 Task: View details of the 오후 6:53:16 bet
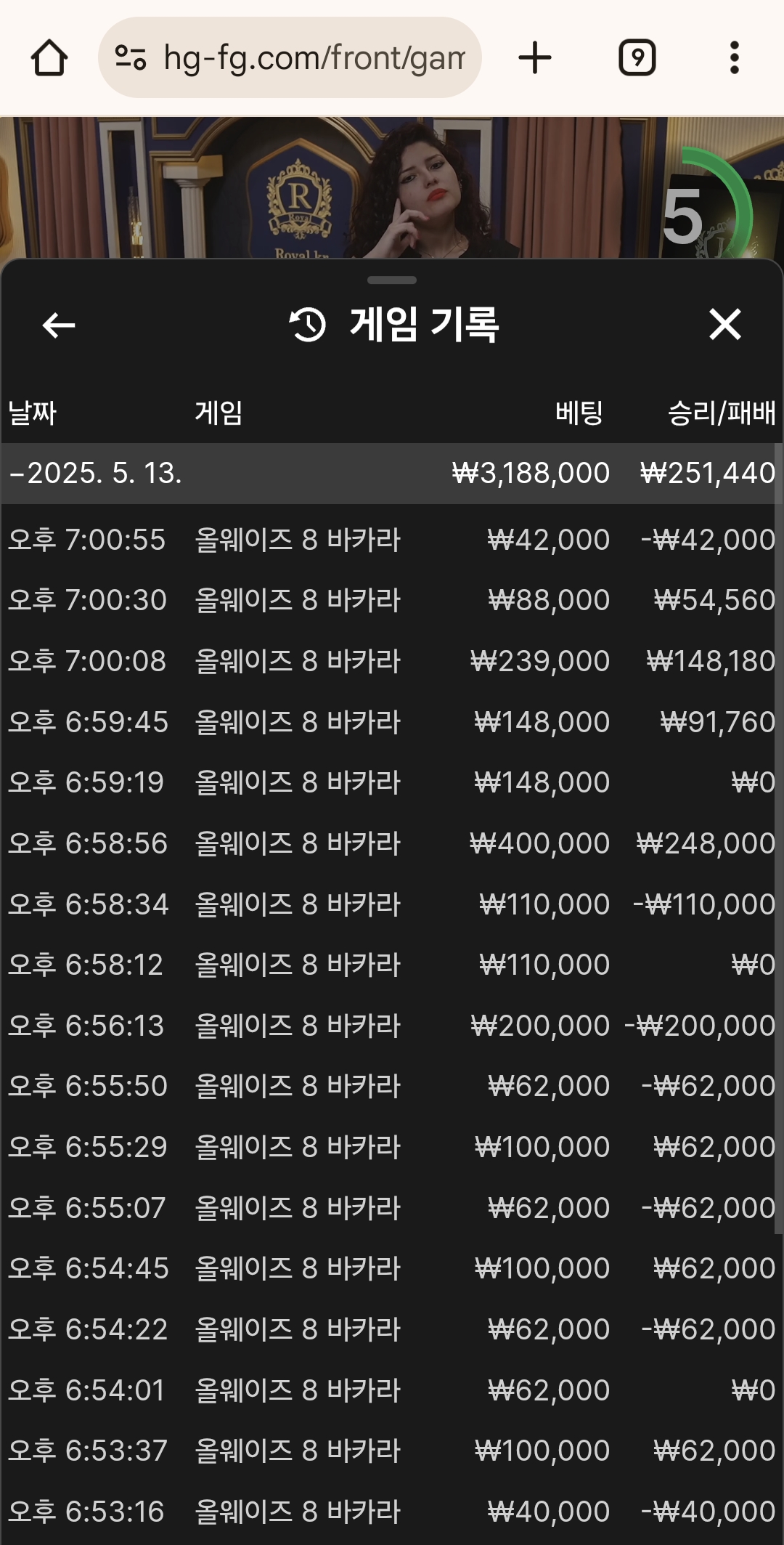[x=392, y=1512]
